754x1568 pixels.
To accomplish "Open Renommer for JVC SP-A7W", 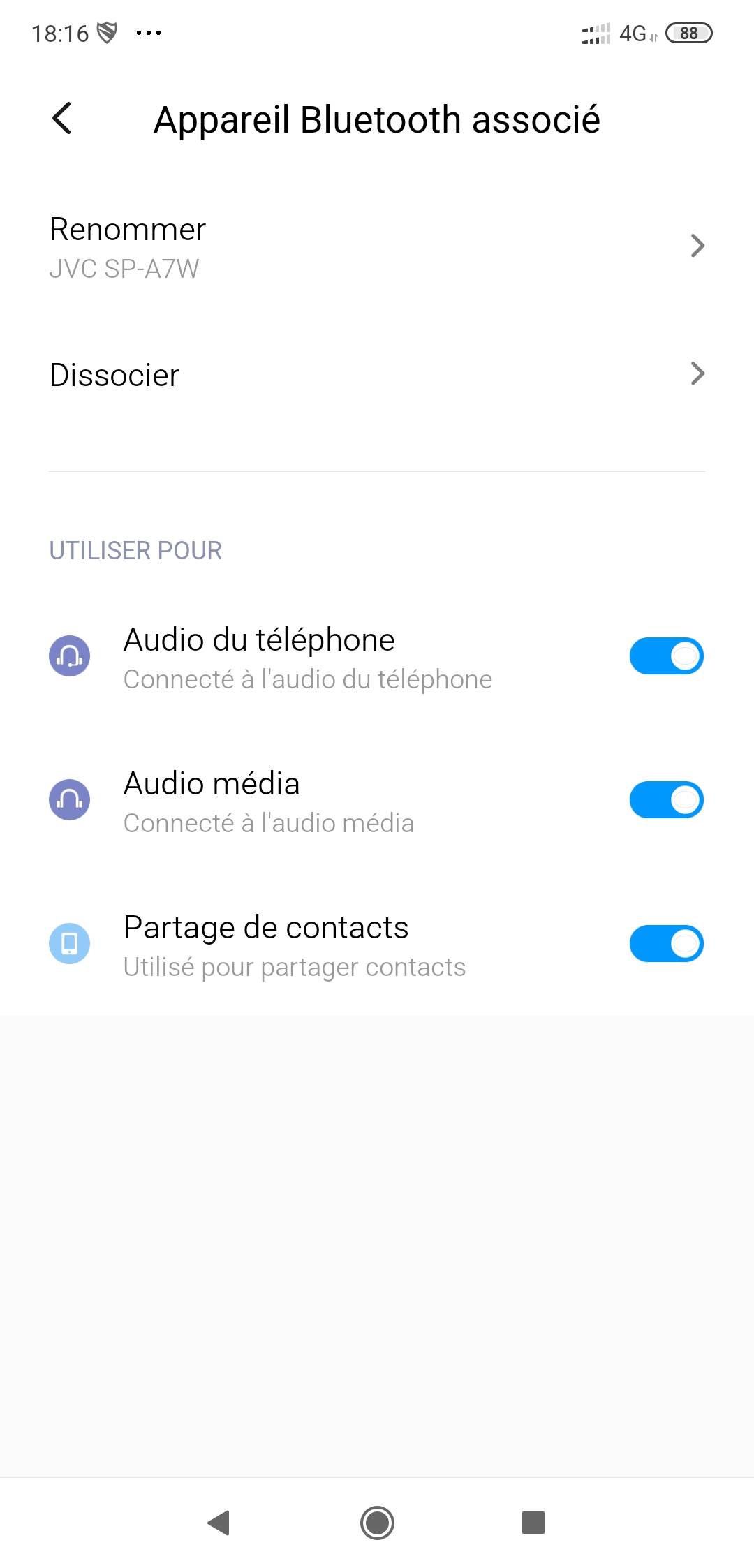I will point(377,247).
